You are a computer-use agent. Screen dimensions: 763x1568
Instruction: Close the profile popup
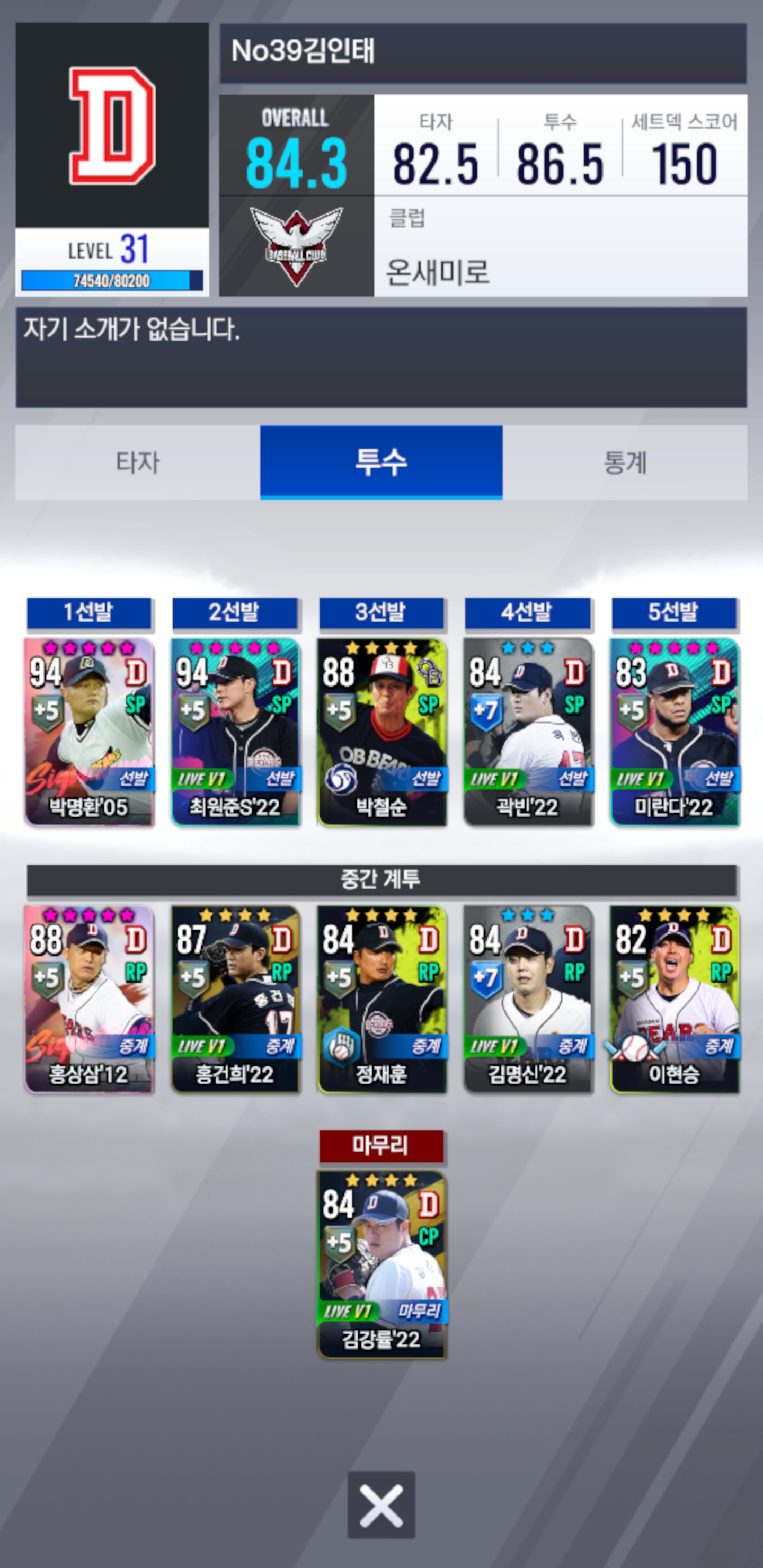coord(381,1504)
